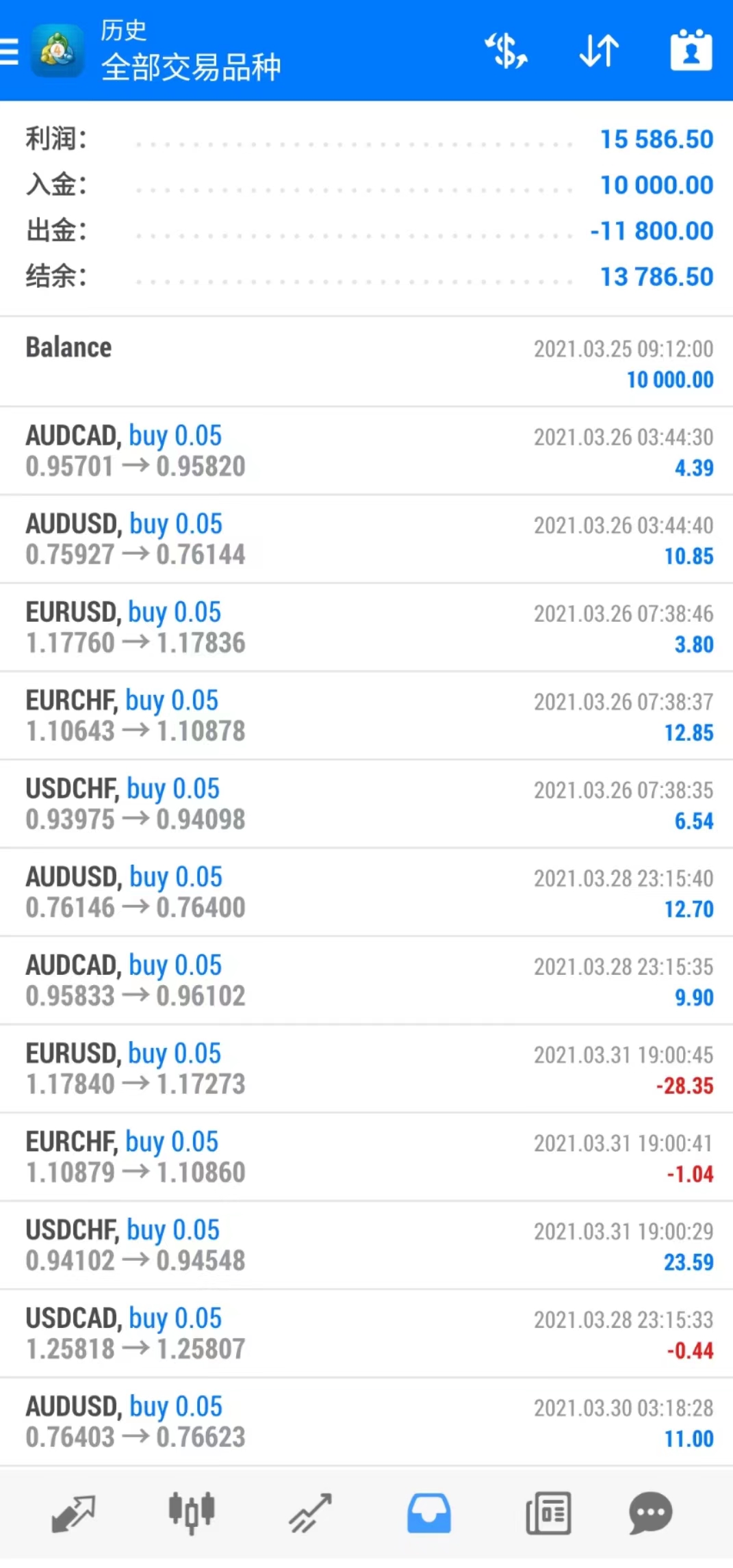
Task: Change the history sort order
Action: tap(599, 51)
